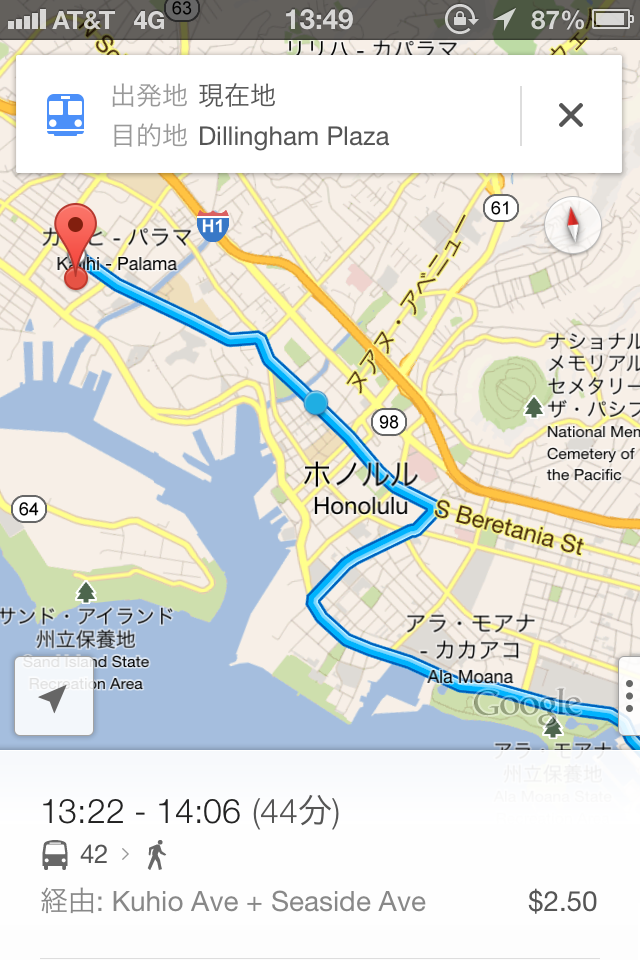The width and height of the screenshot is (640, 960).
Task: Close the directions with the X button
Action: [570, 116]
